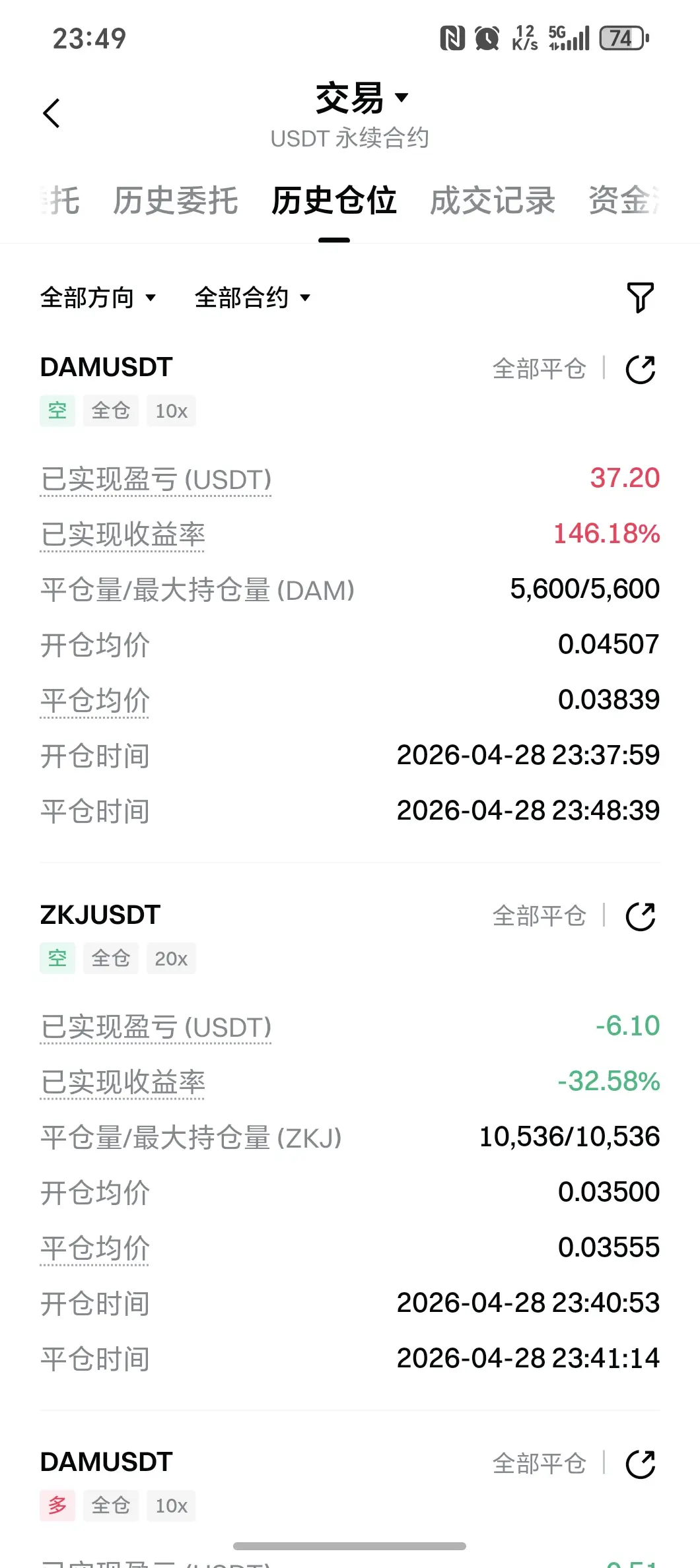The image size is (700, 1568).
Task: Show 平仓均价 explanation for ZKJUSDT
Action: [x=95, y=1248]
